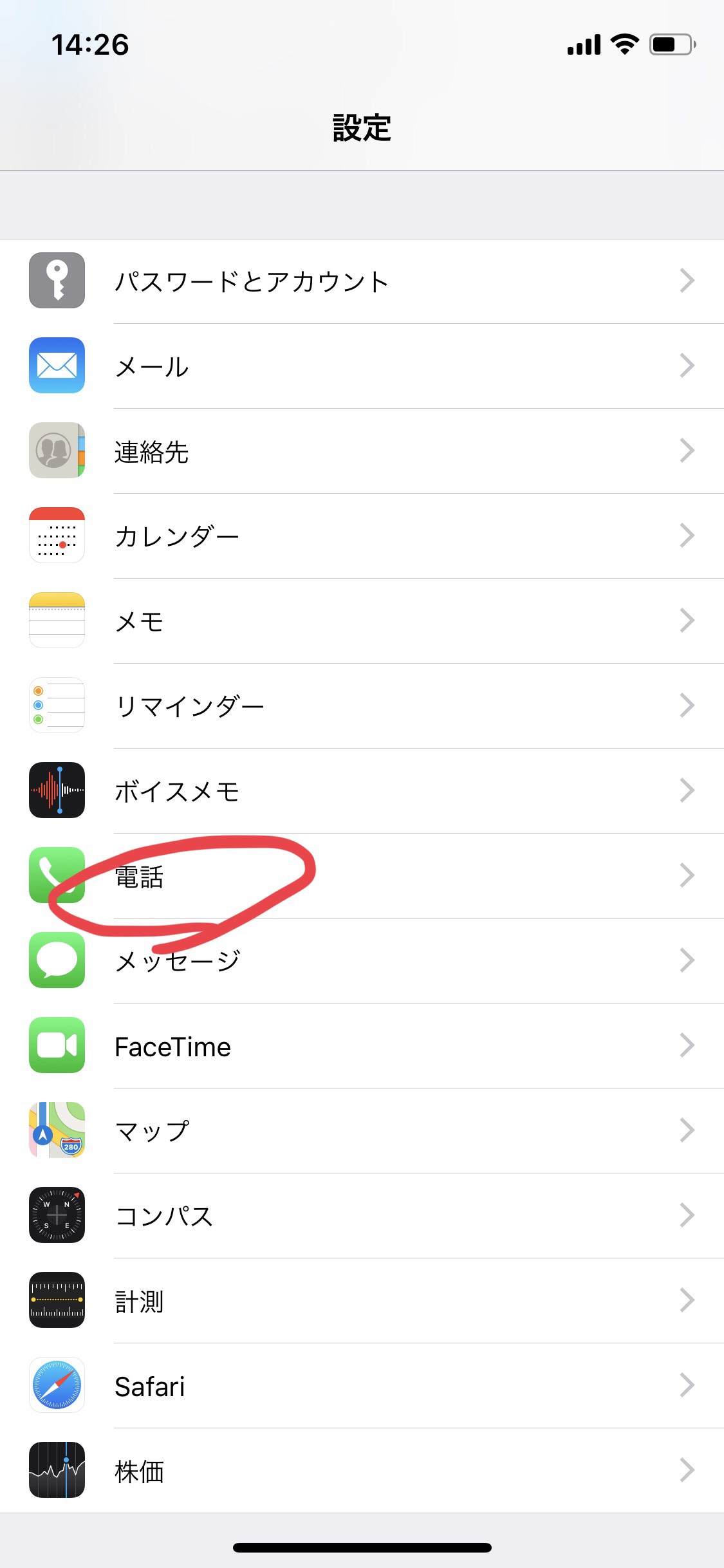The image size is (724, 1568).
Task: Tap the ボイスメモ row
Action: [x=362, y=791]
